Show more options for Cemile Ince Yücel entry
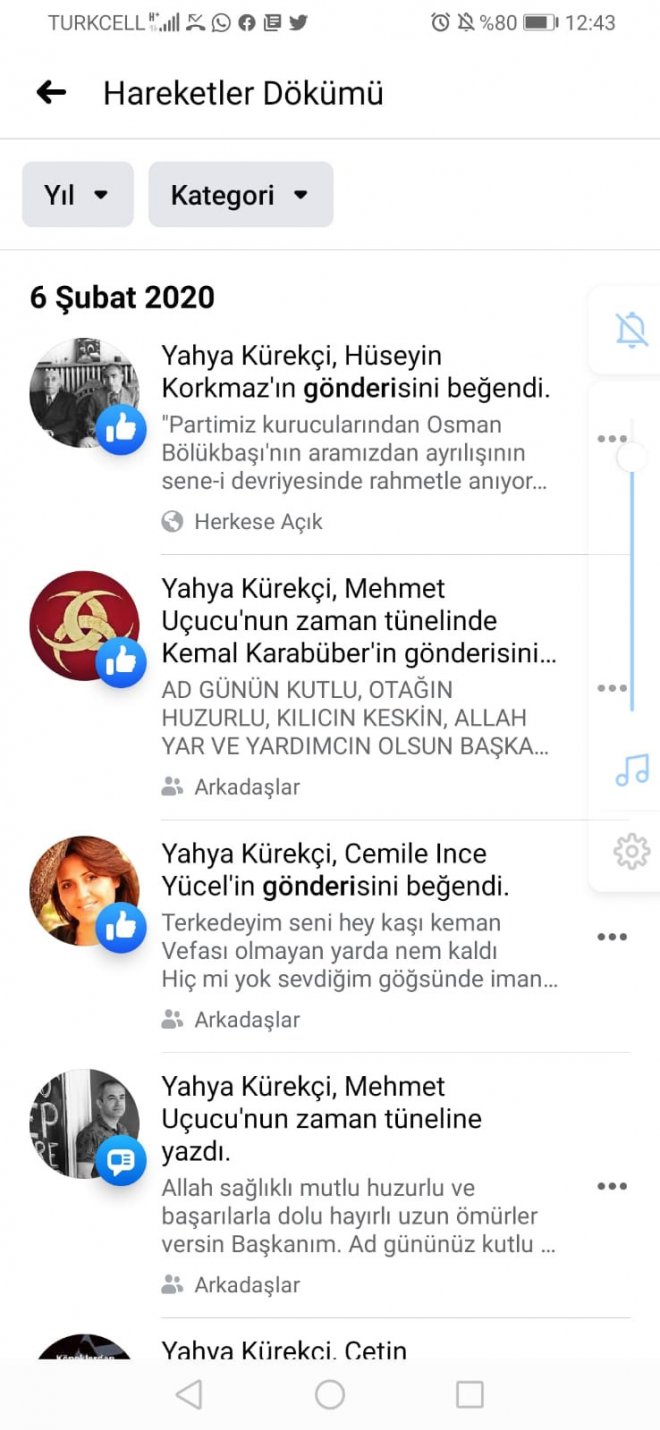The image size is (660, 1430). pos(611,937)
